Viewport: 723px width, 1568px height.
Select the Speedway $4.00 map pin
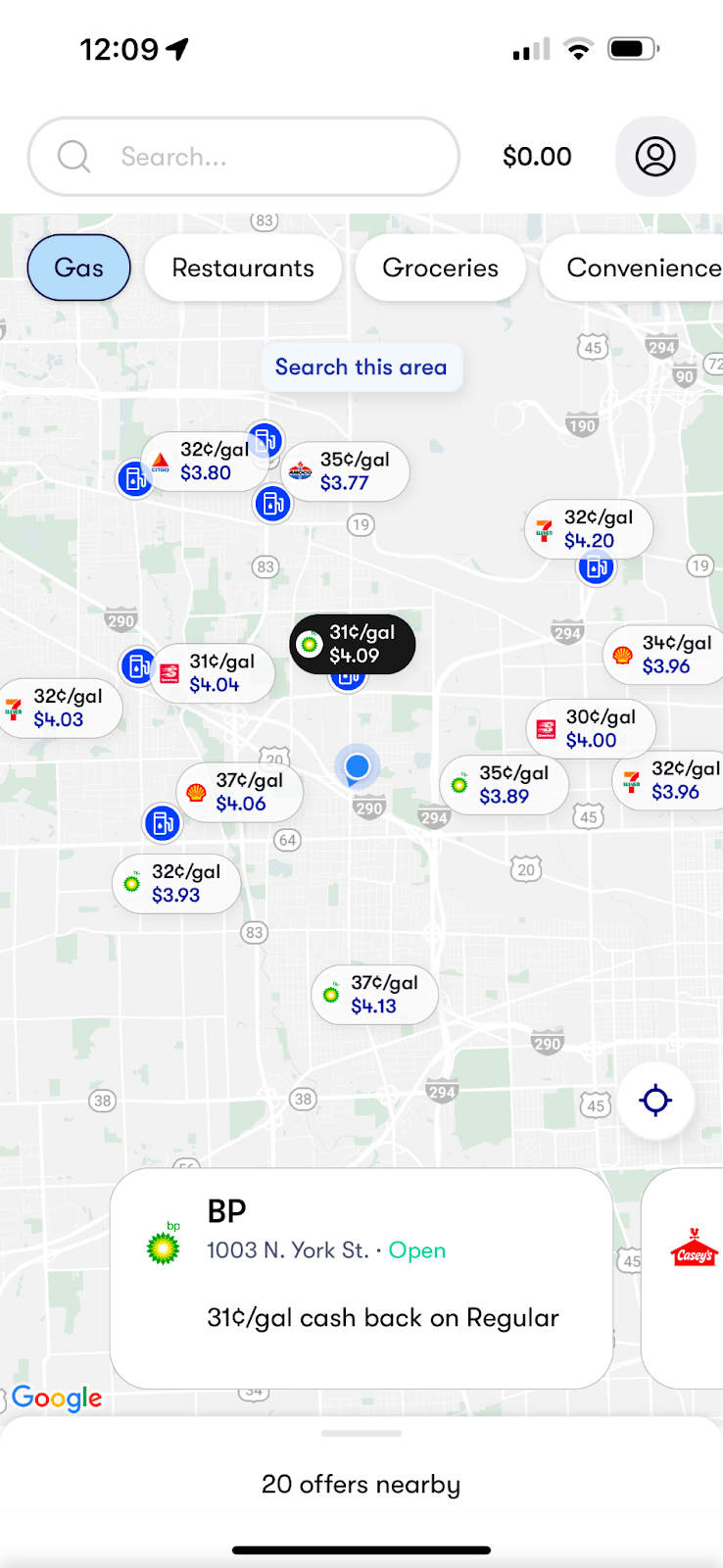591,729
